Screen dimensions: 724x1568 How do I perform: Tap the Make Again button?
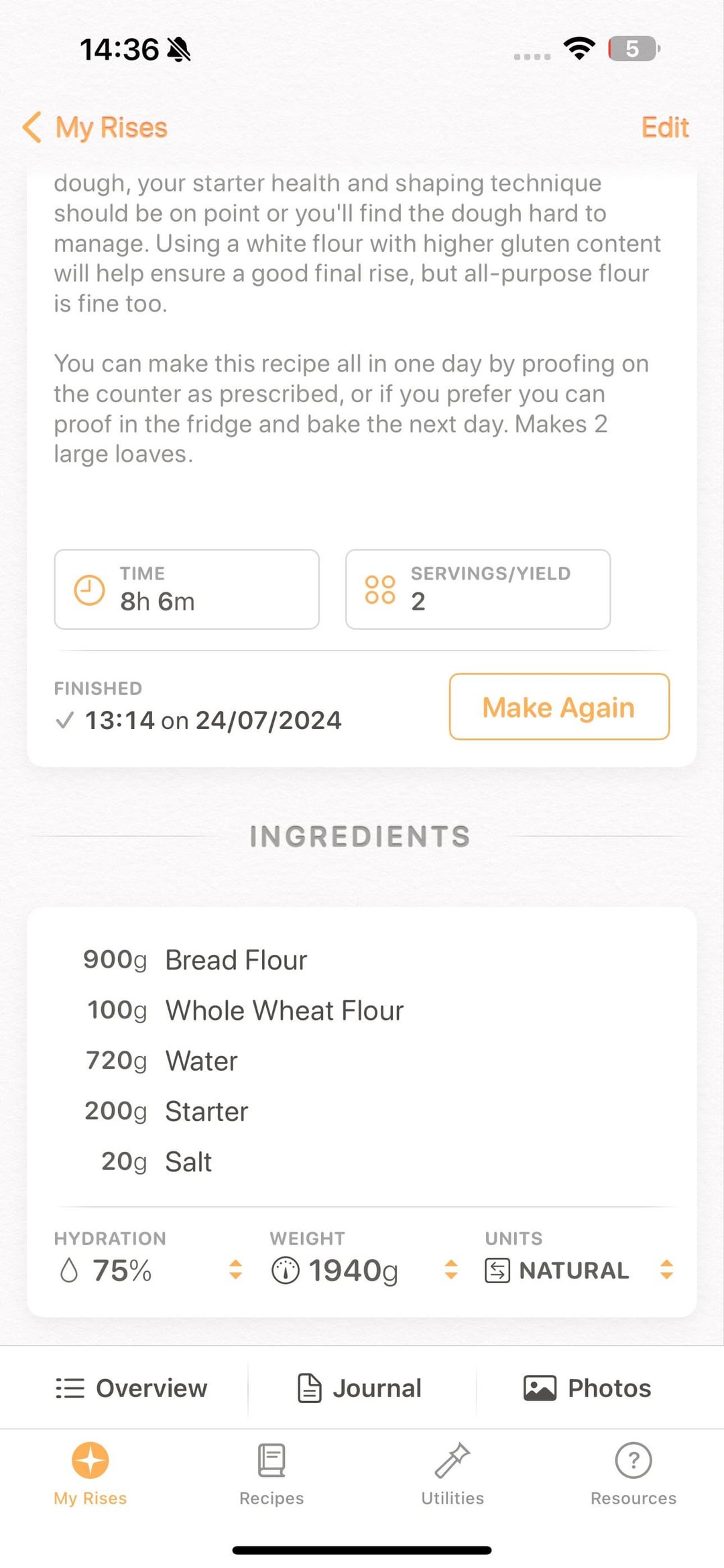coord(559,707)
